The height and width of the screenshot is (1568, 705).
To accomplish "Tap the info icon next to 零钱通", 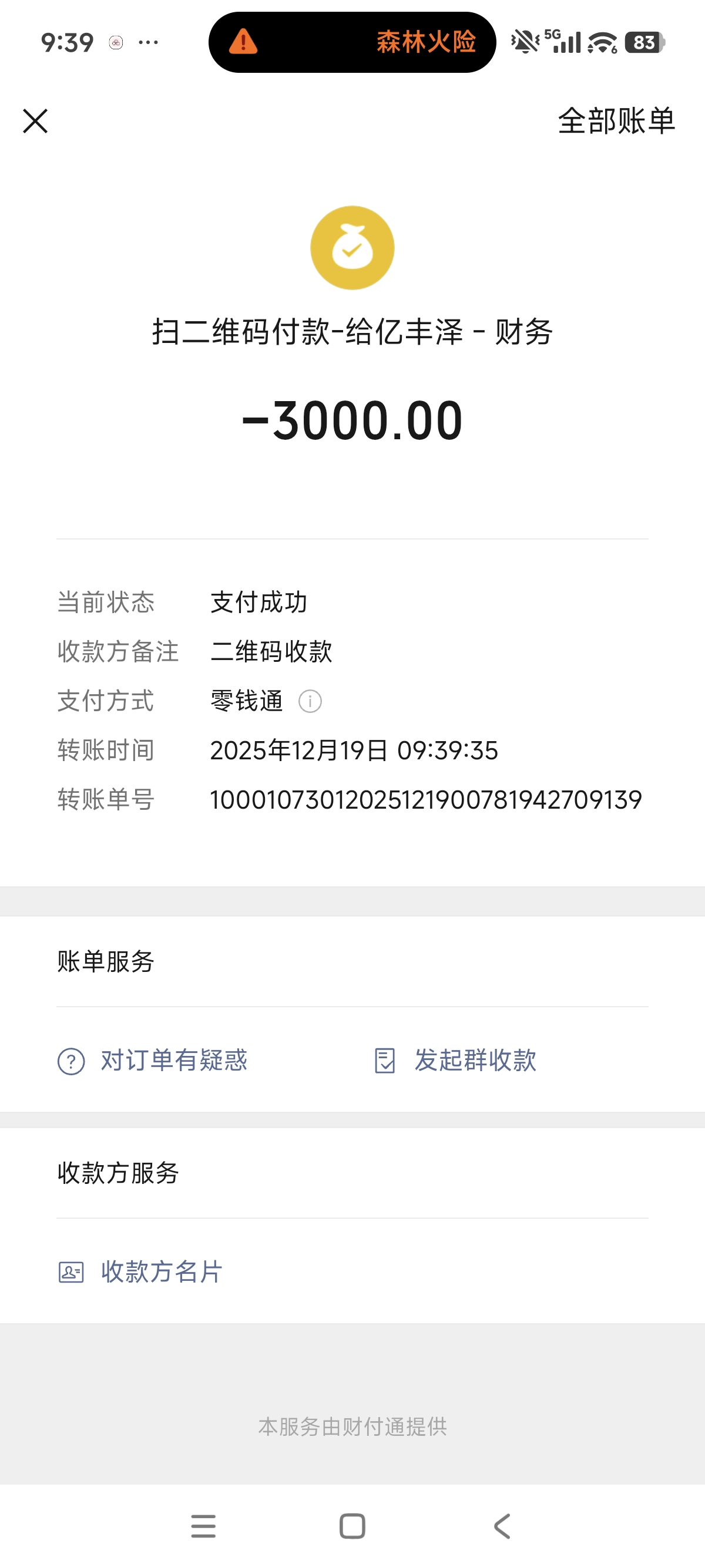I will pos(310,701).
